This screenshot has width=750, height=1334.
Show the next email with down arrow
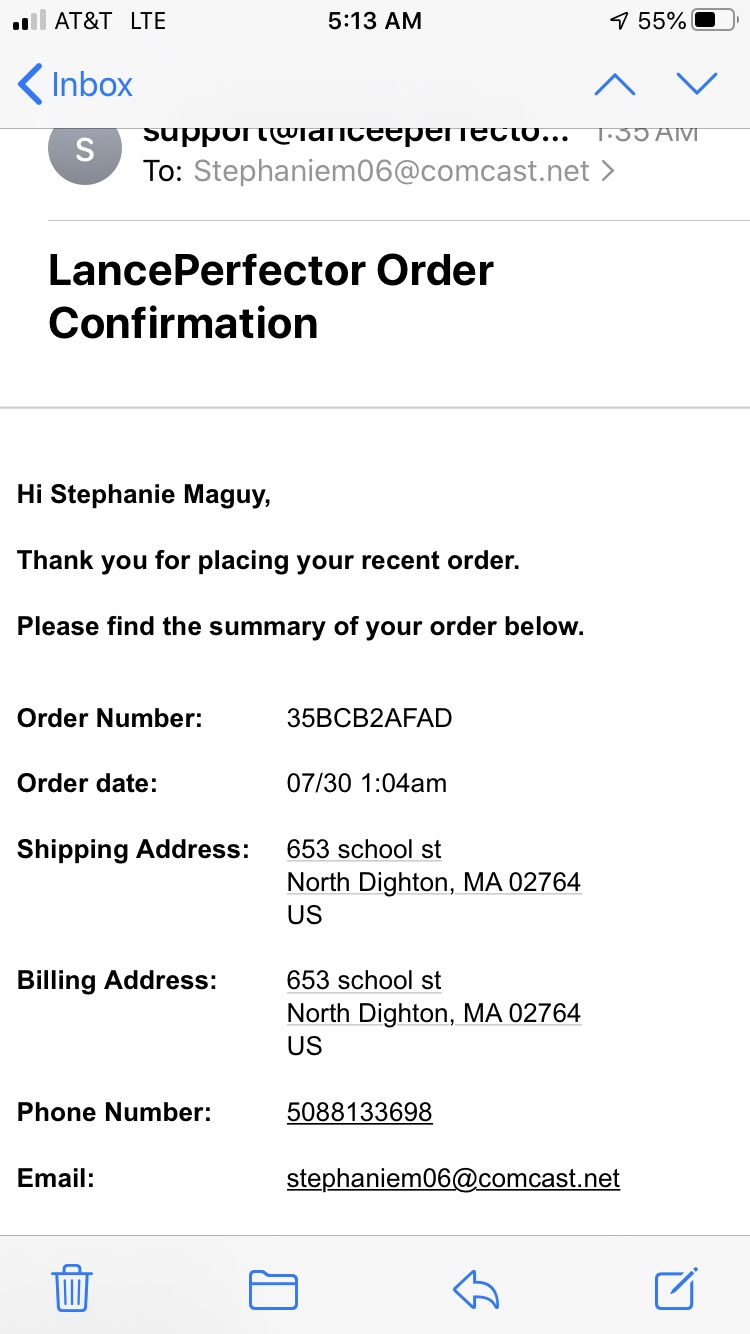pos(697,84)
